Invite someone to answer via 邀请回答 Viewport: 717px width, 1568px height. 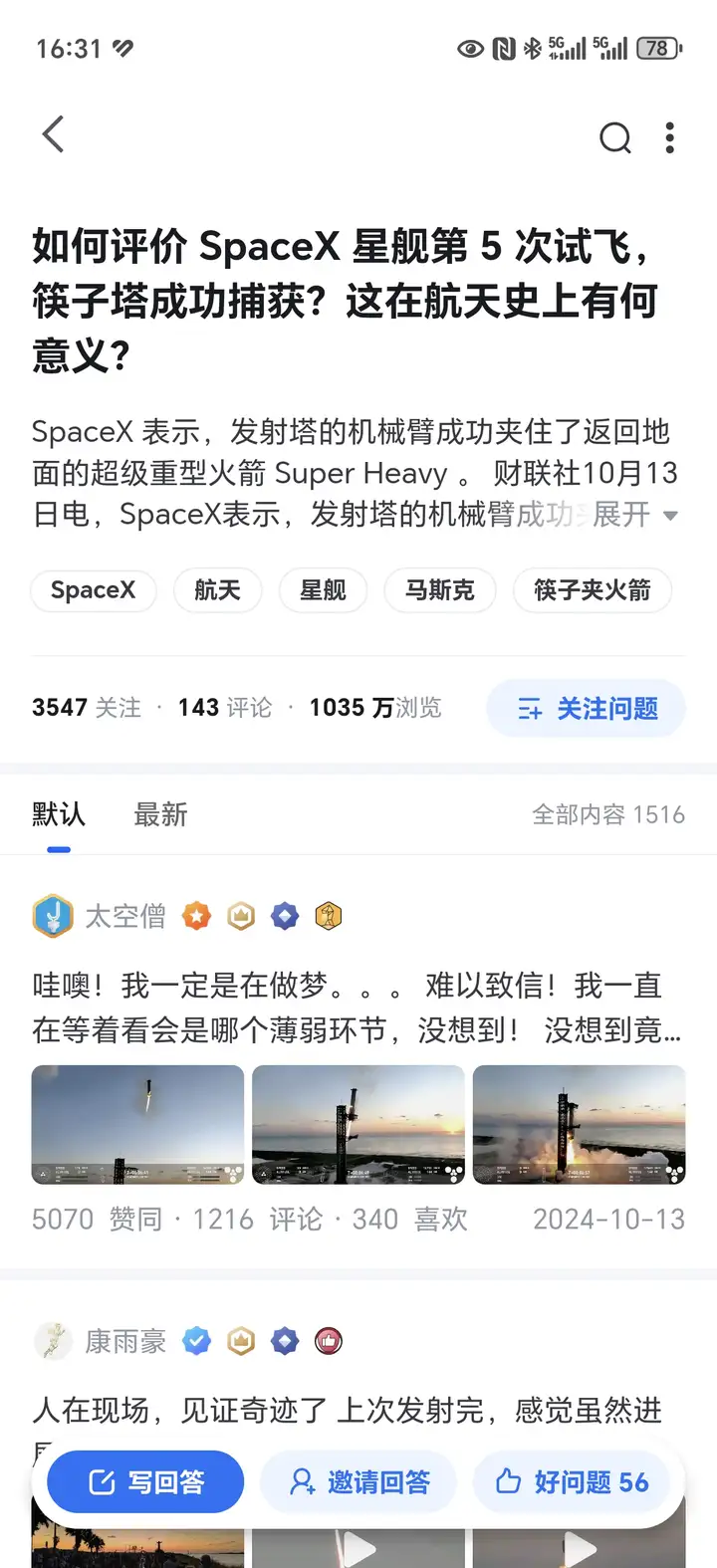pyautogui.click(x=358, y=1482)
